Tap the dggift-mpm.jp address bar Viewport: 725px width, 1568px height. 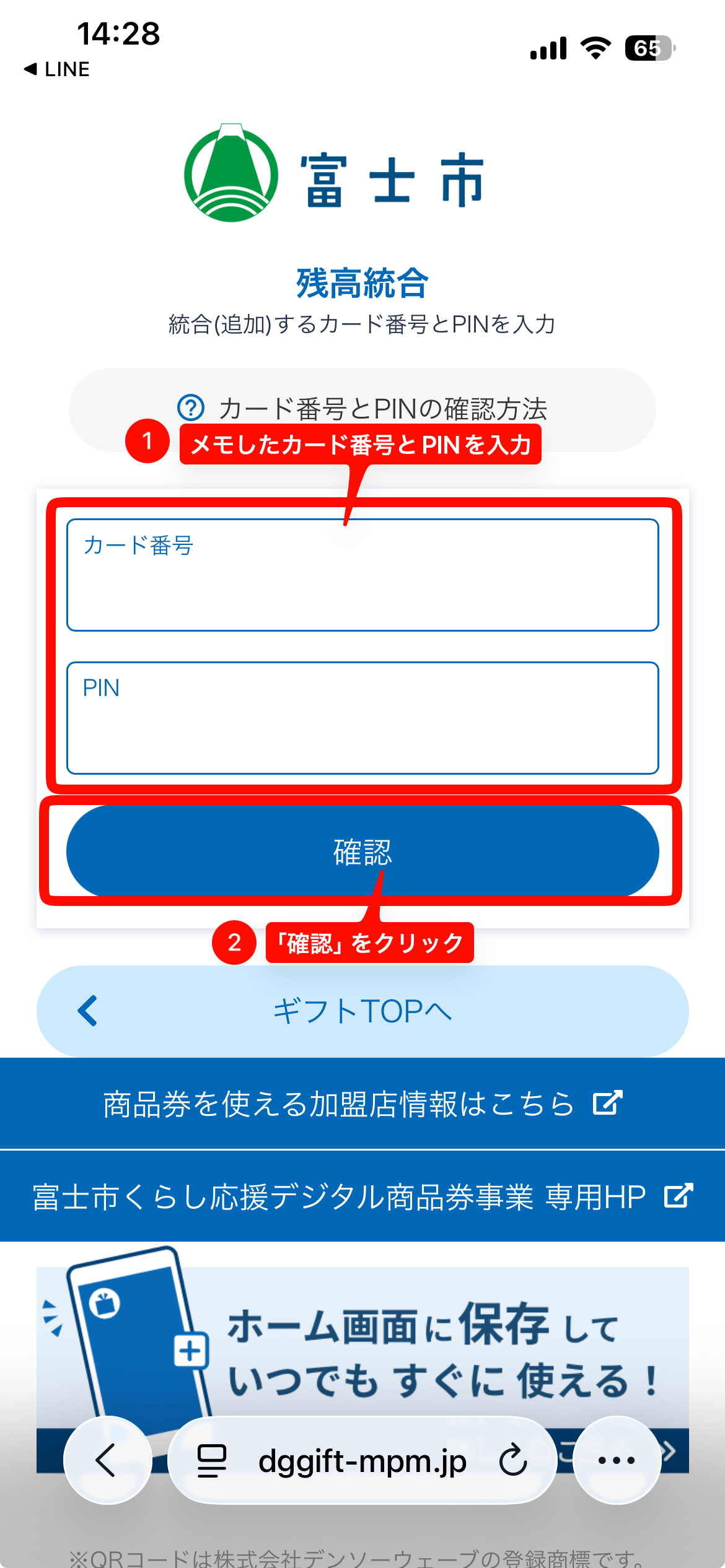pyautogui.click(x=362, y=1461)
